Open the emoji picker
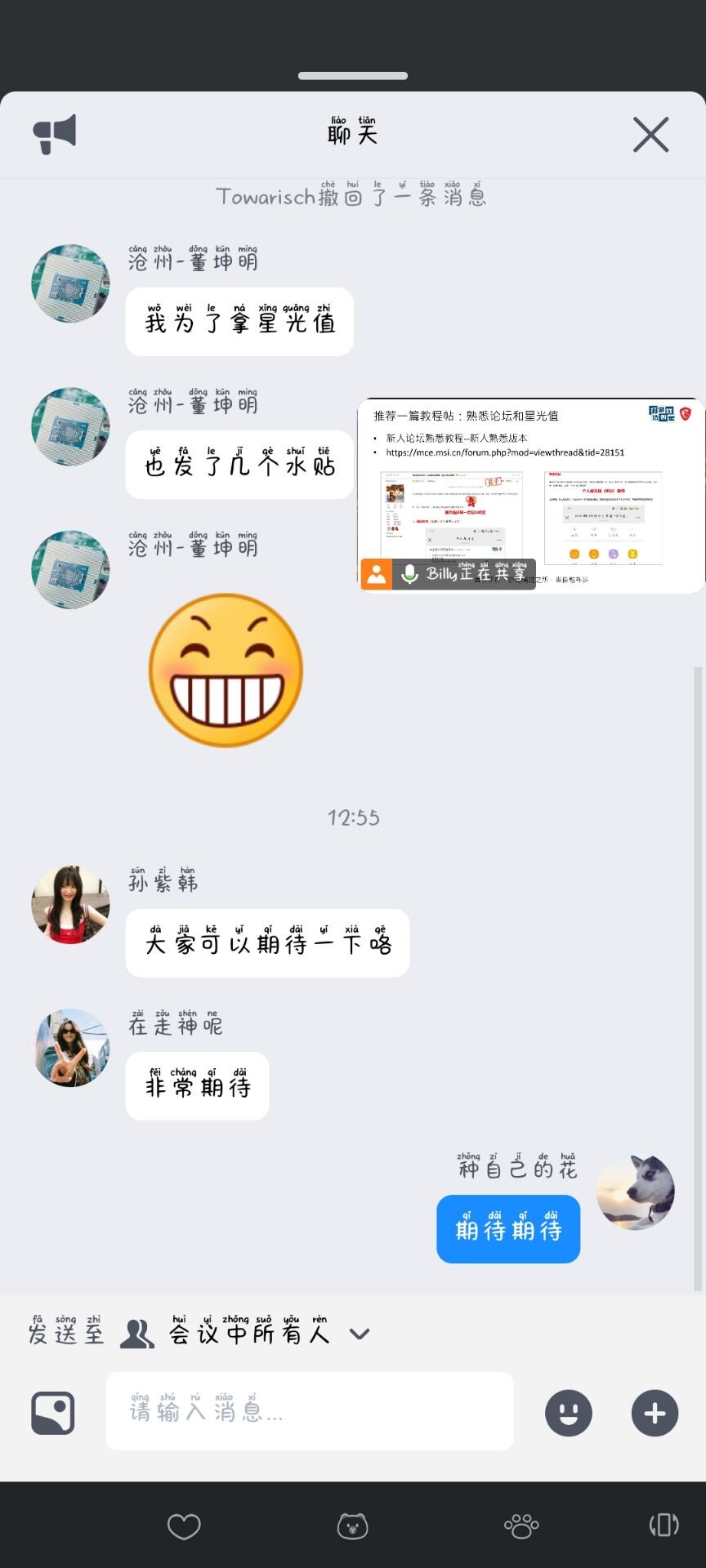 (x=568, y=1413)
